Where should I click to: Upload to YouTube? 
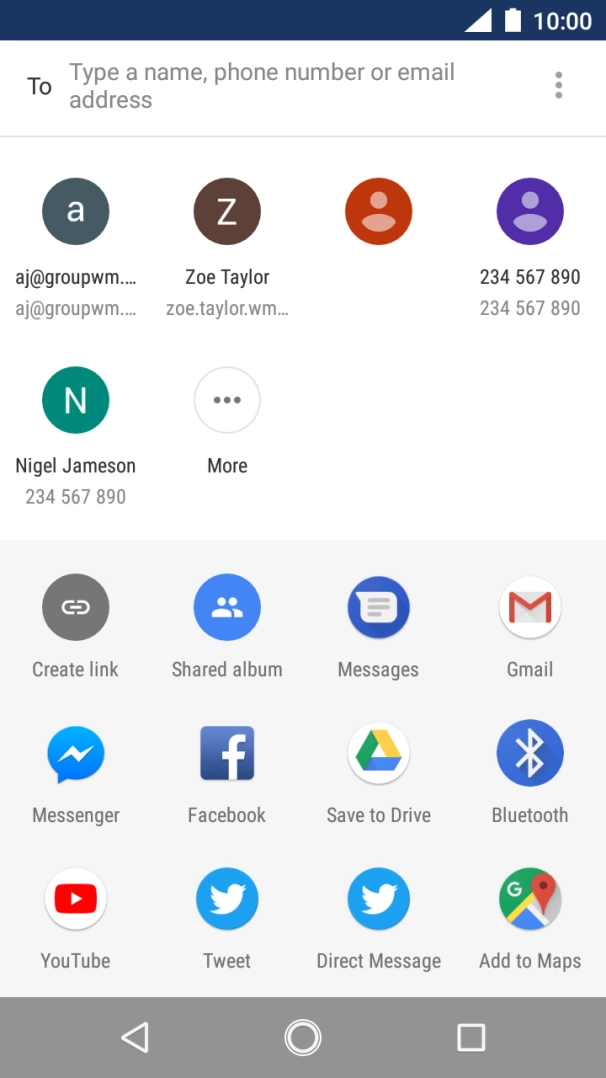tap(76, 900)
